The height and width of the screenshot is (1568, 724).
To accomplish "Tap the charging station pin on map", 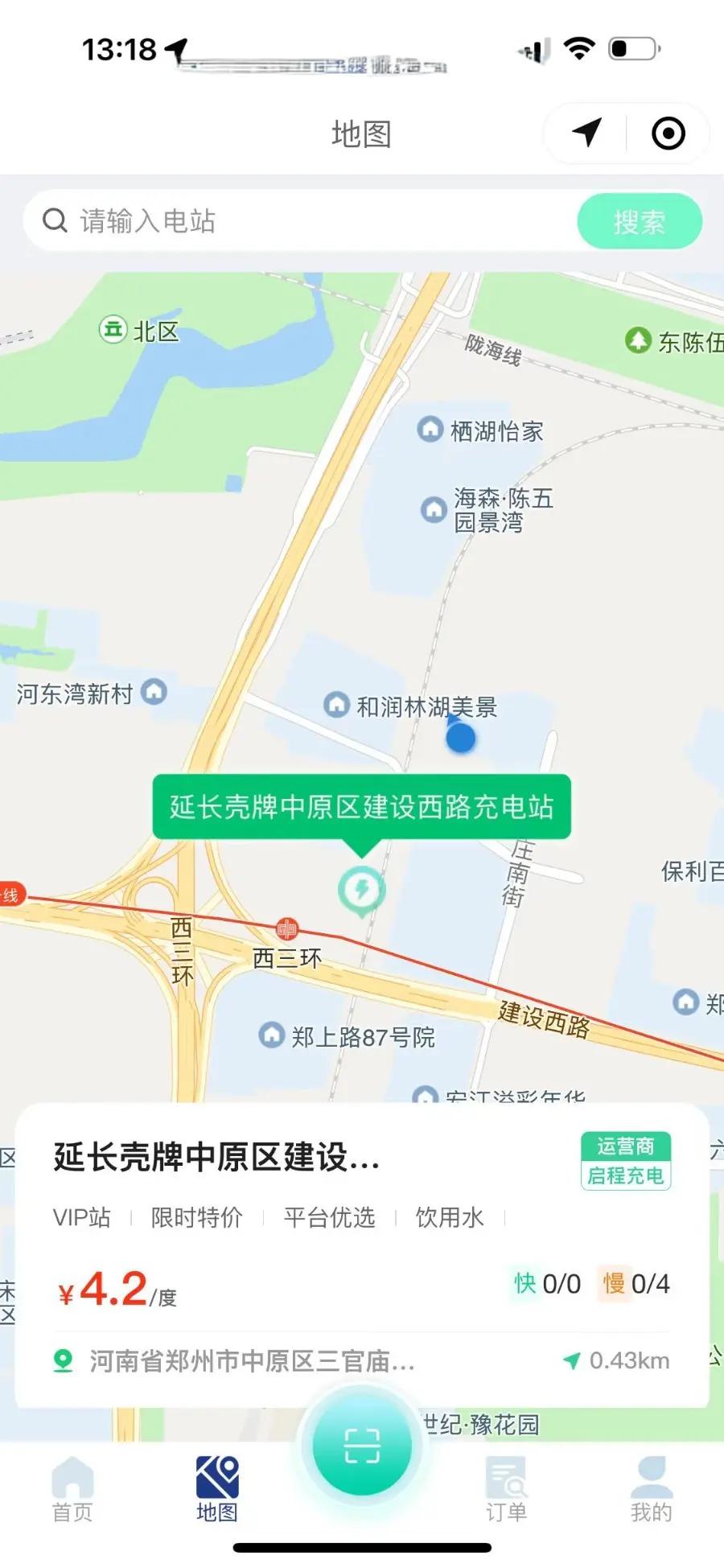I will coord(361,891).
